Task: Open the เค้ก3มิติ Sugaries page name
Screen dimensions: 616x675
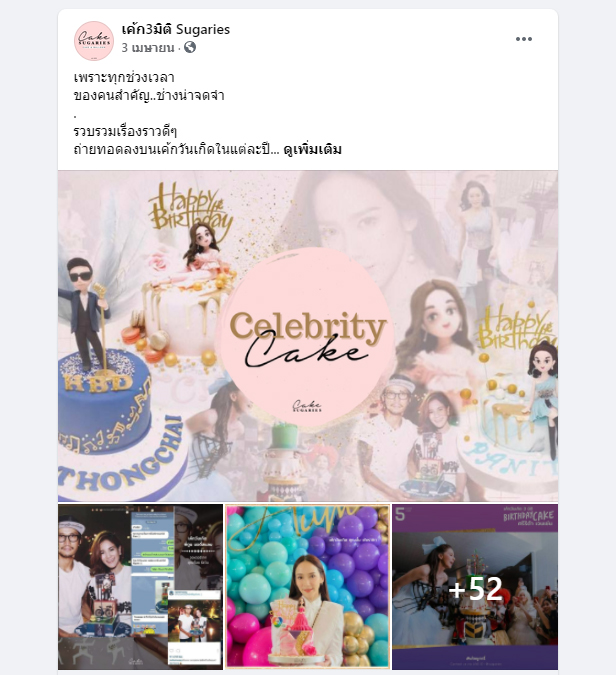Action: click(175, 30)
